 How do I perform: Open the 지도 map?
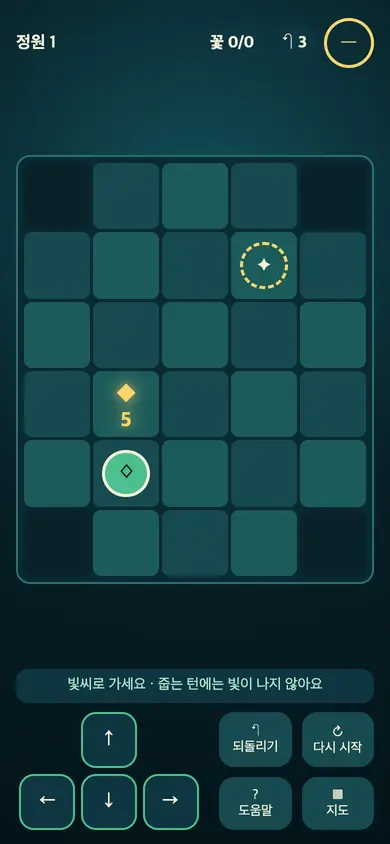338,803
